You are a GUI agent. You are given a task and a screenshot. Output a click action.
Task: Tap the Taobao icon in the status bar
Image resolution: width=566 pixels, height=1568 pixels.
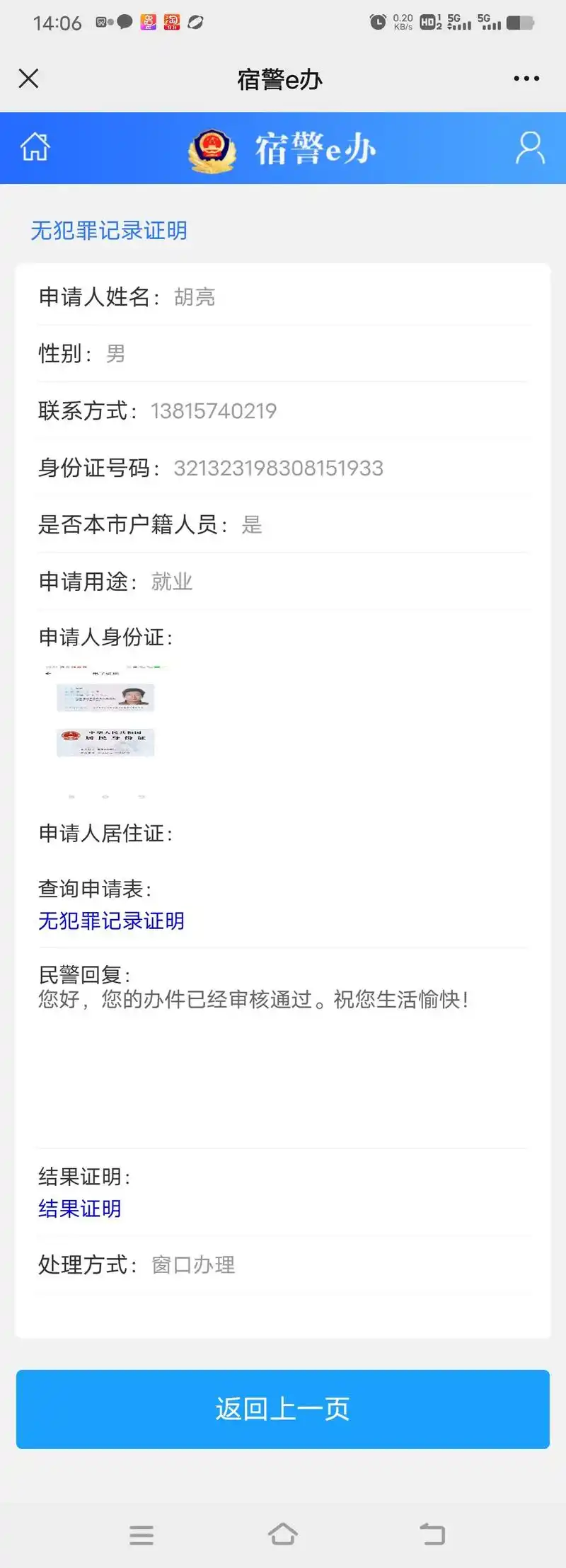171,22
